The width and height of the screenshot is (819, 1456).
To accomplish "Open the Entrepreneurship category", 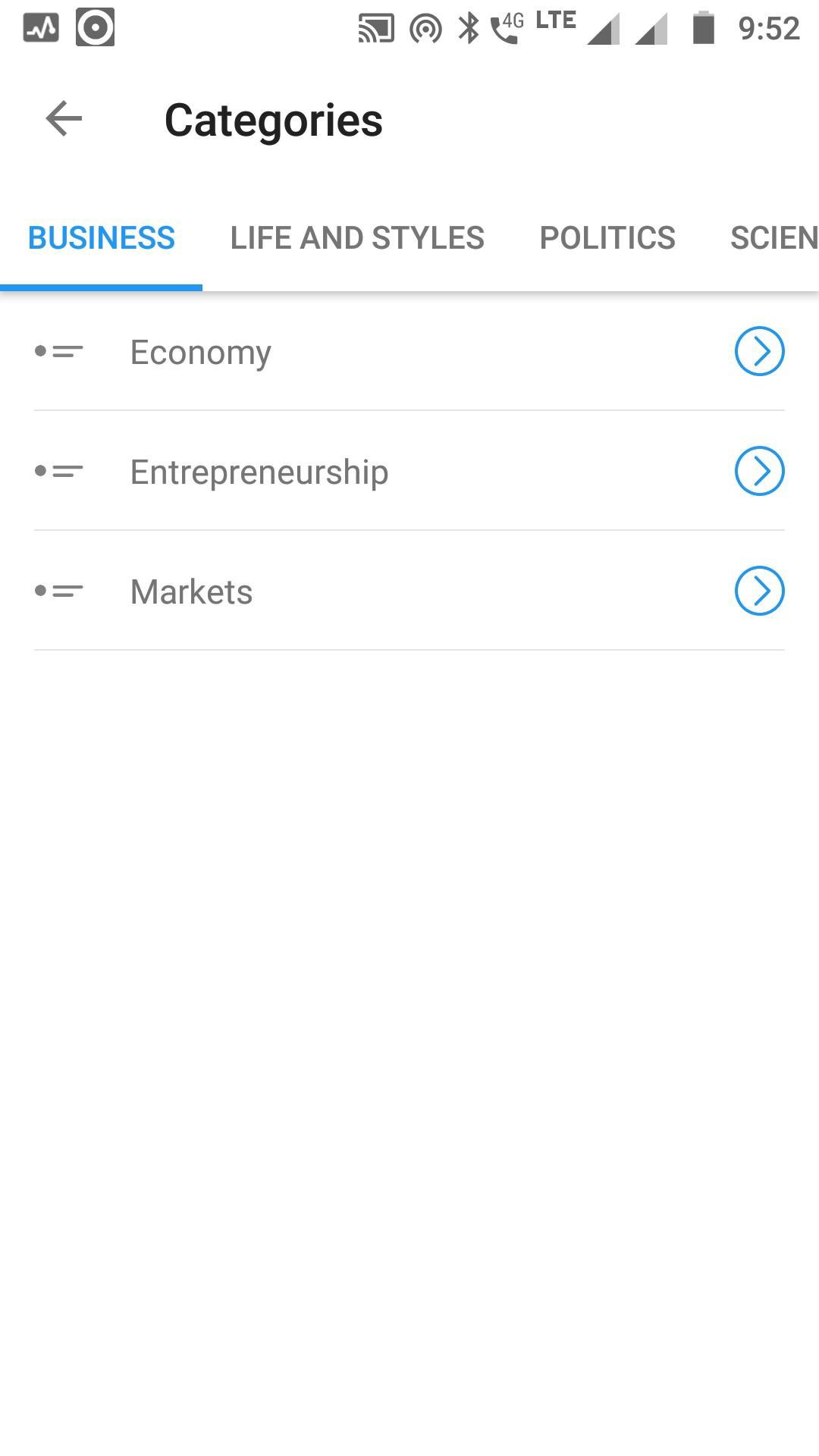I will 259,472.
